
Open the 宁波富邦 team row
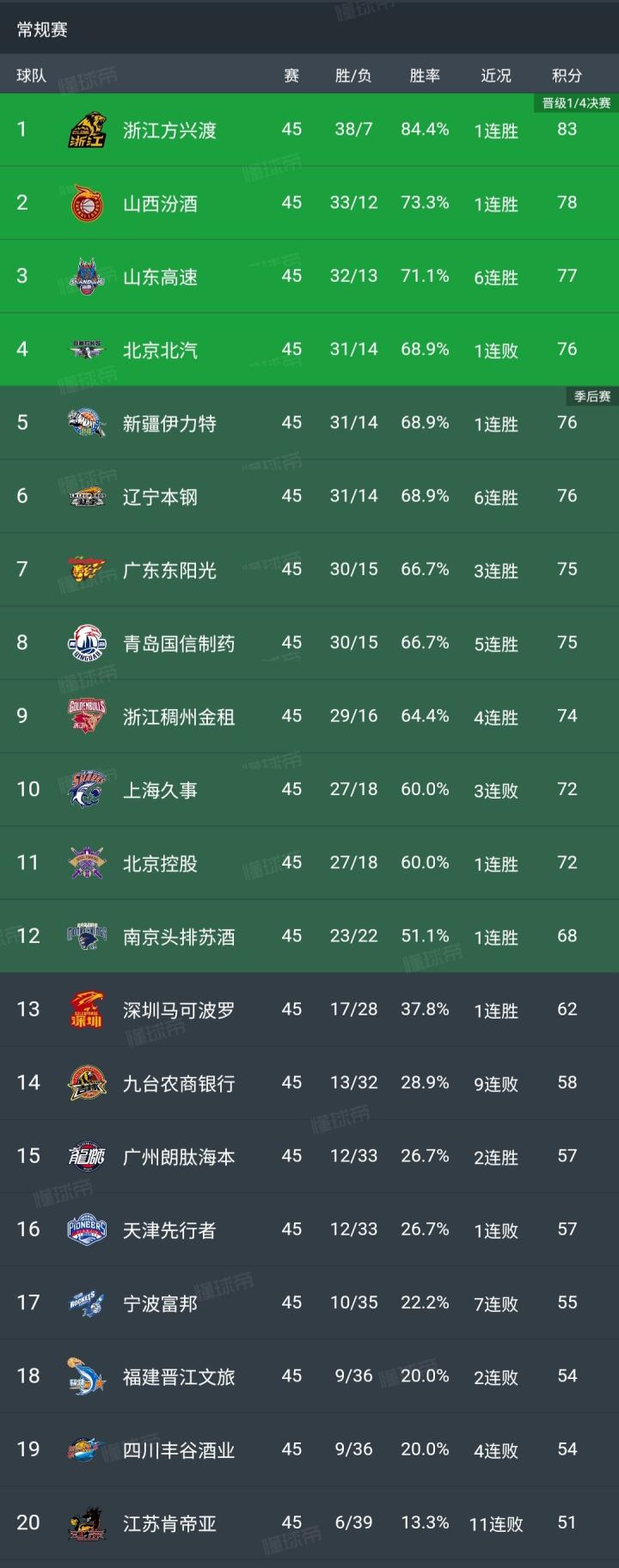pos(309,1303)
